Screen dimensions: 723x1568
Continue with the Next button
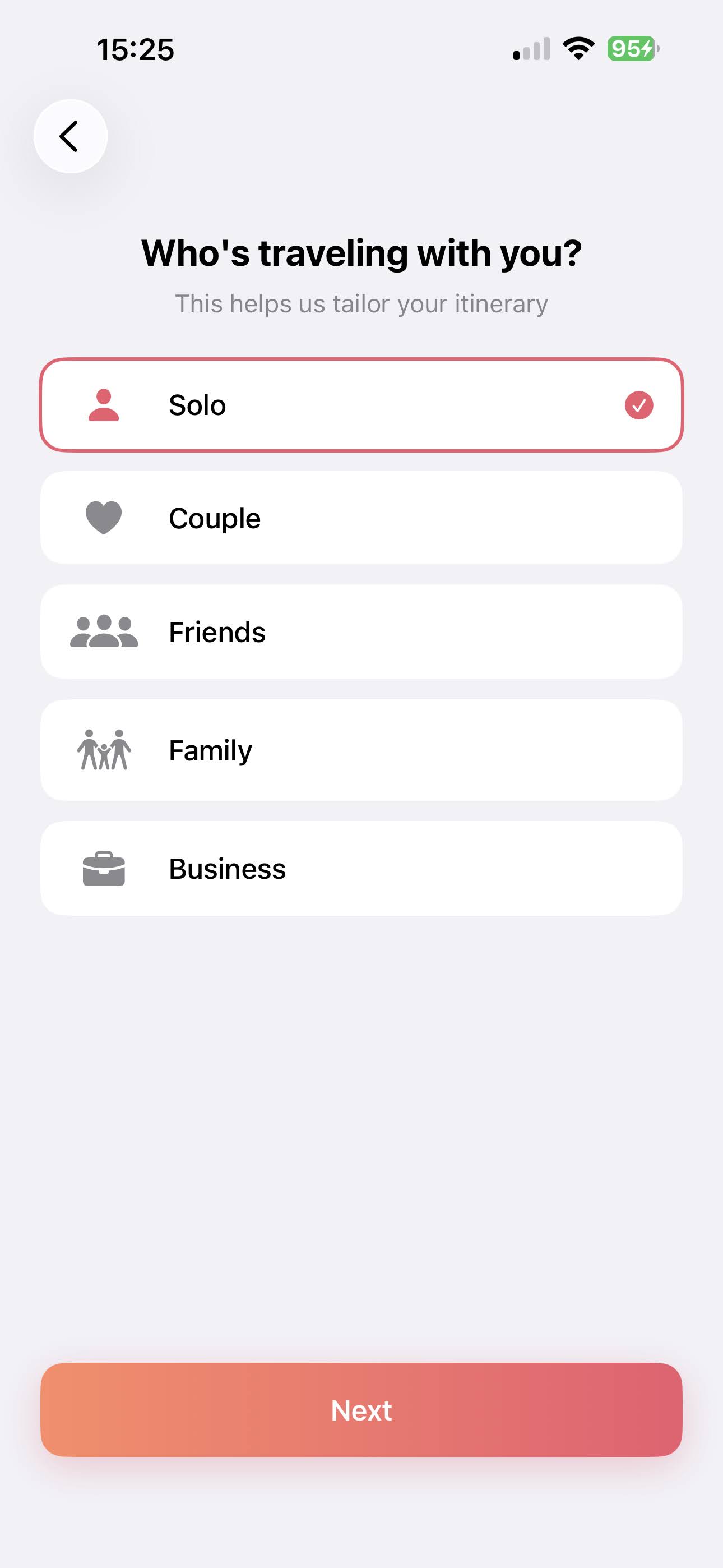[x=361, y=1410]
